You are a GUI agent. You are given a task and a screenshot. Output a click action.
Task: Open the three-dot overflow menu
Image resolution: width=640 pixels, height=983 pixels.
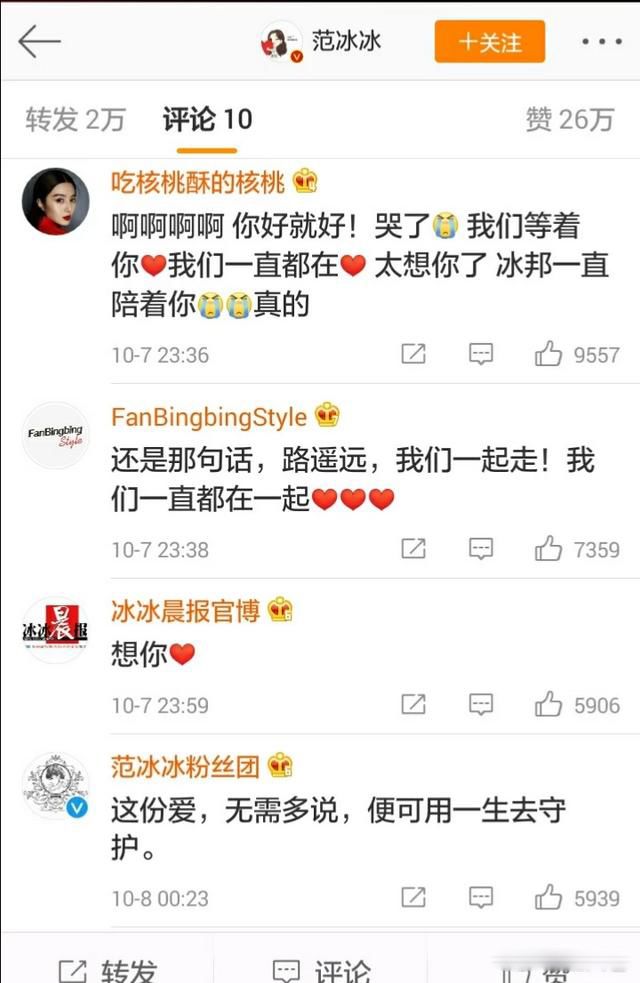point(602,43)
